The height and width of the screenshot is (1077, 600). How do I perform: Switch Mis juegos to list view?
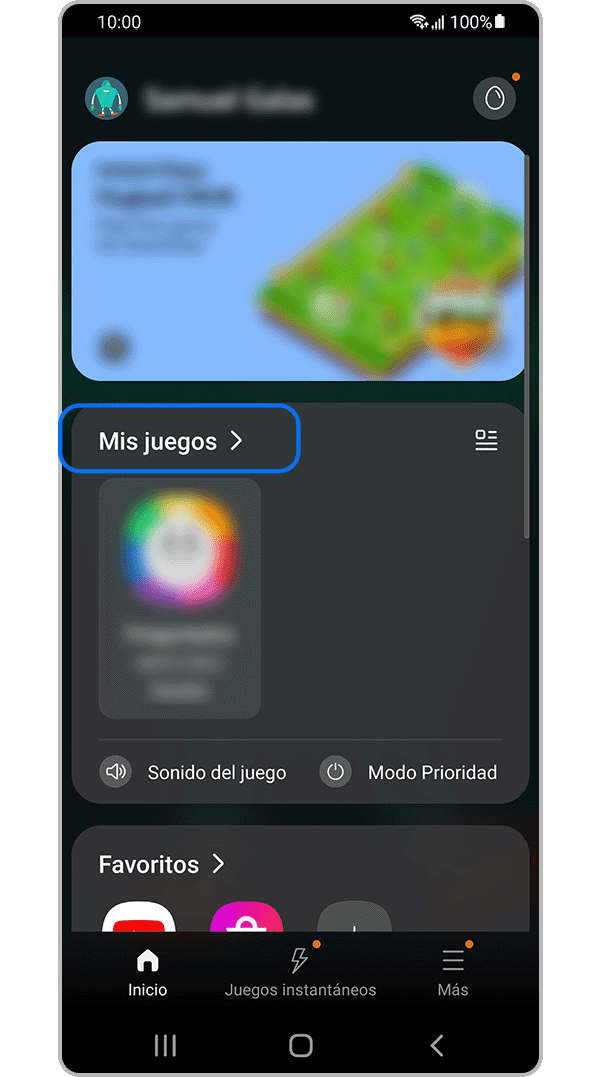486,440
